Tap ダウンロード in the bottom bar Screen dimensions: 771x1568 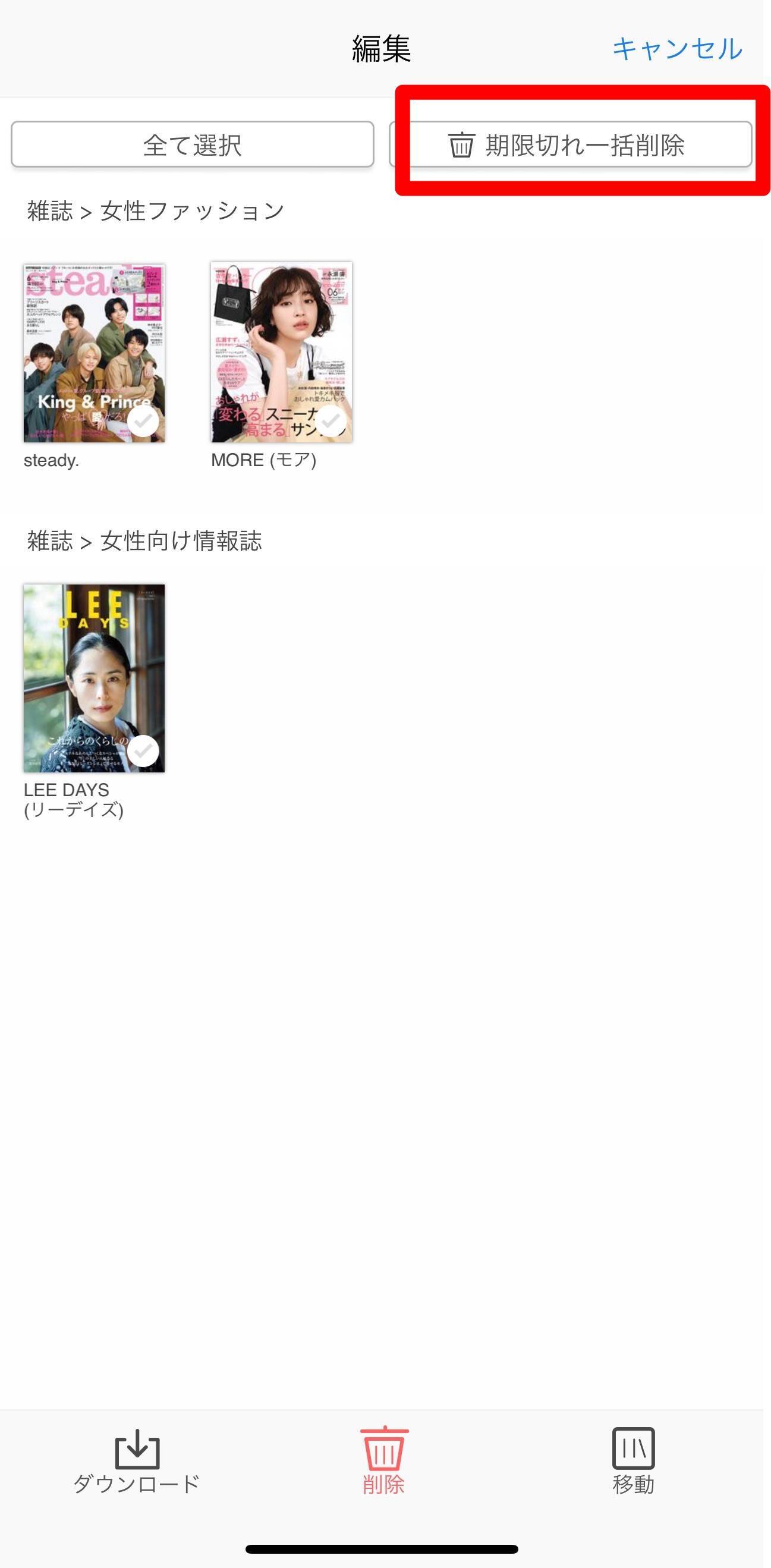pyautogui.click(x=137, y=1462)
